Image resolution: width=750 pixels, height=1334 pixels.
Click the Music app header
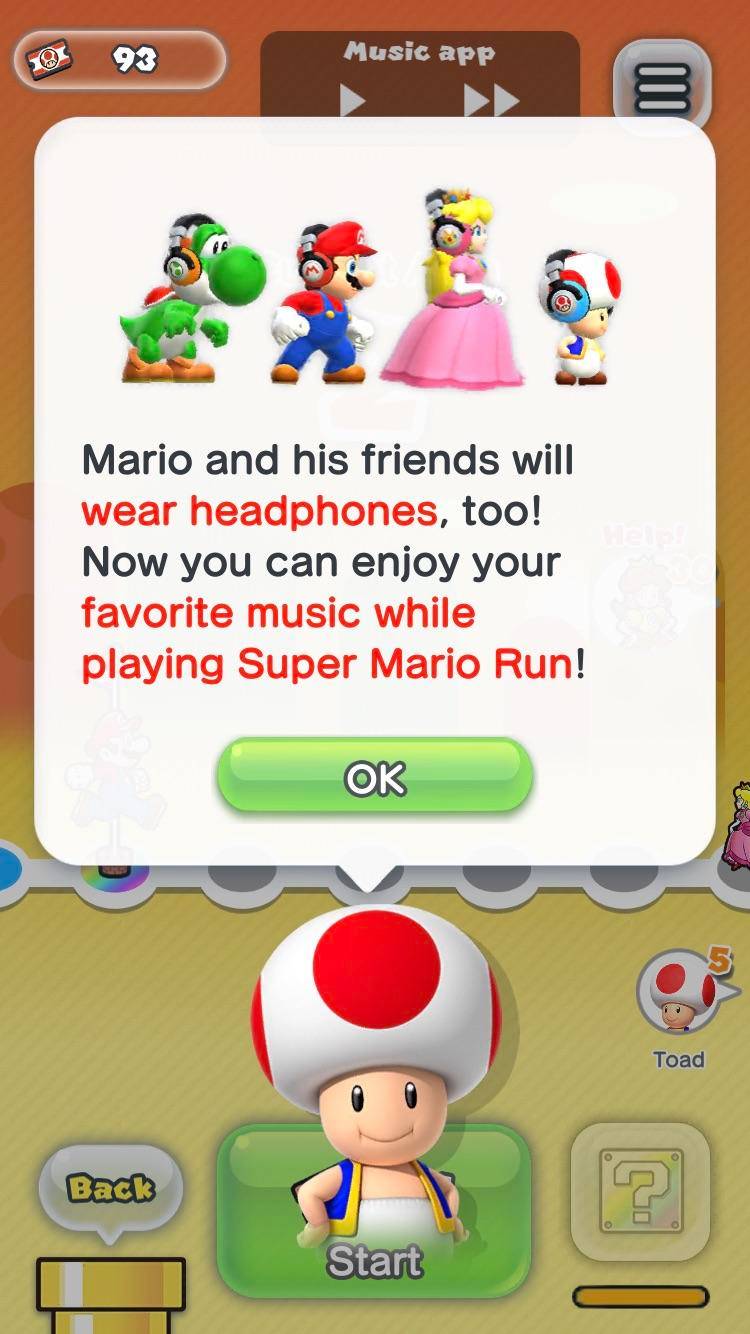coord(420,52)
